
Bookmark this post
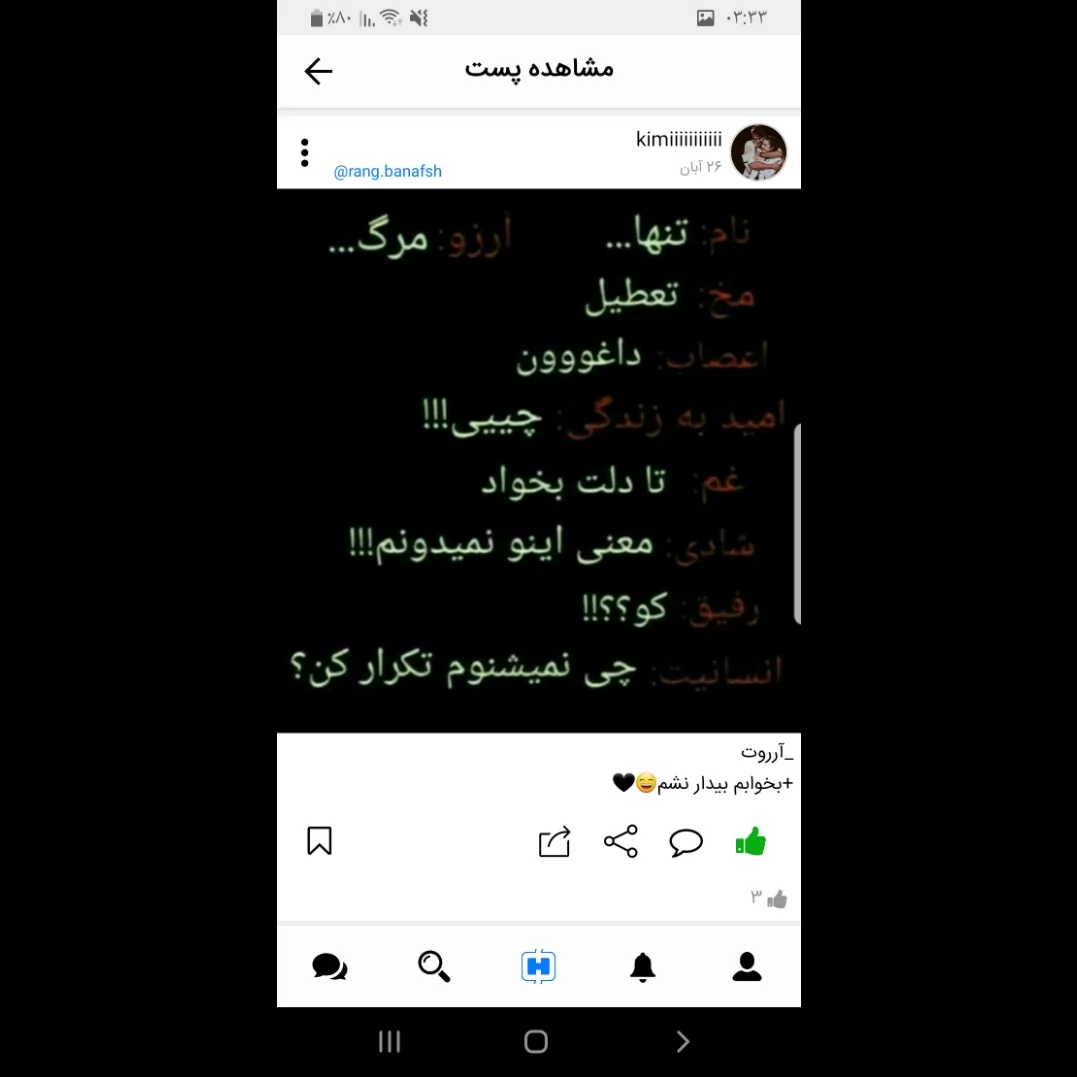[319, 841]
